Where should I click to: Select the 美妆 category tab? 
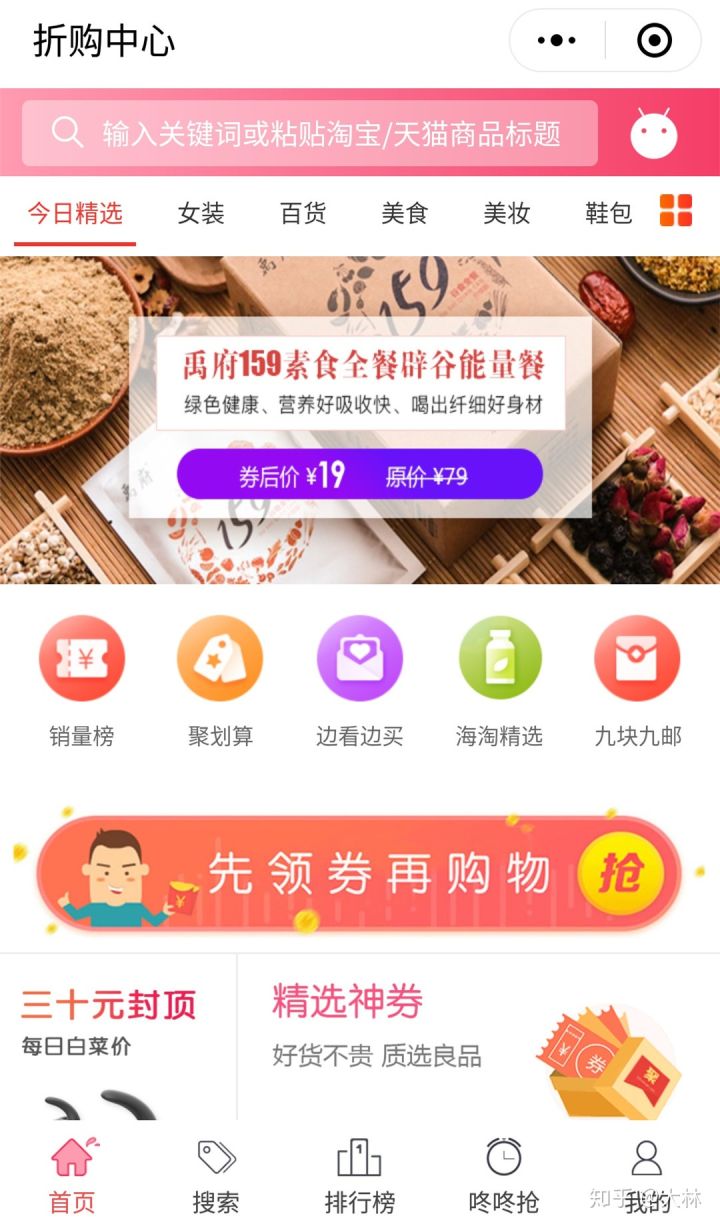tap(507, 213)
